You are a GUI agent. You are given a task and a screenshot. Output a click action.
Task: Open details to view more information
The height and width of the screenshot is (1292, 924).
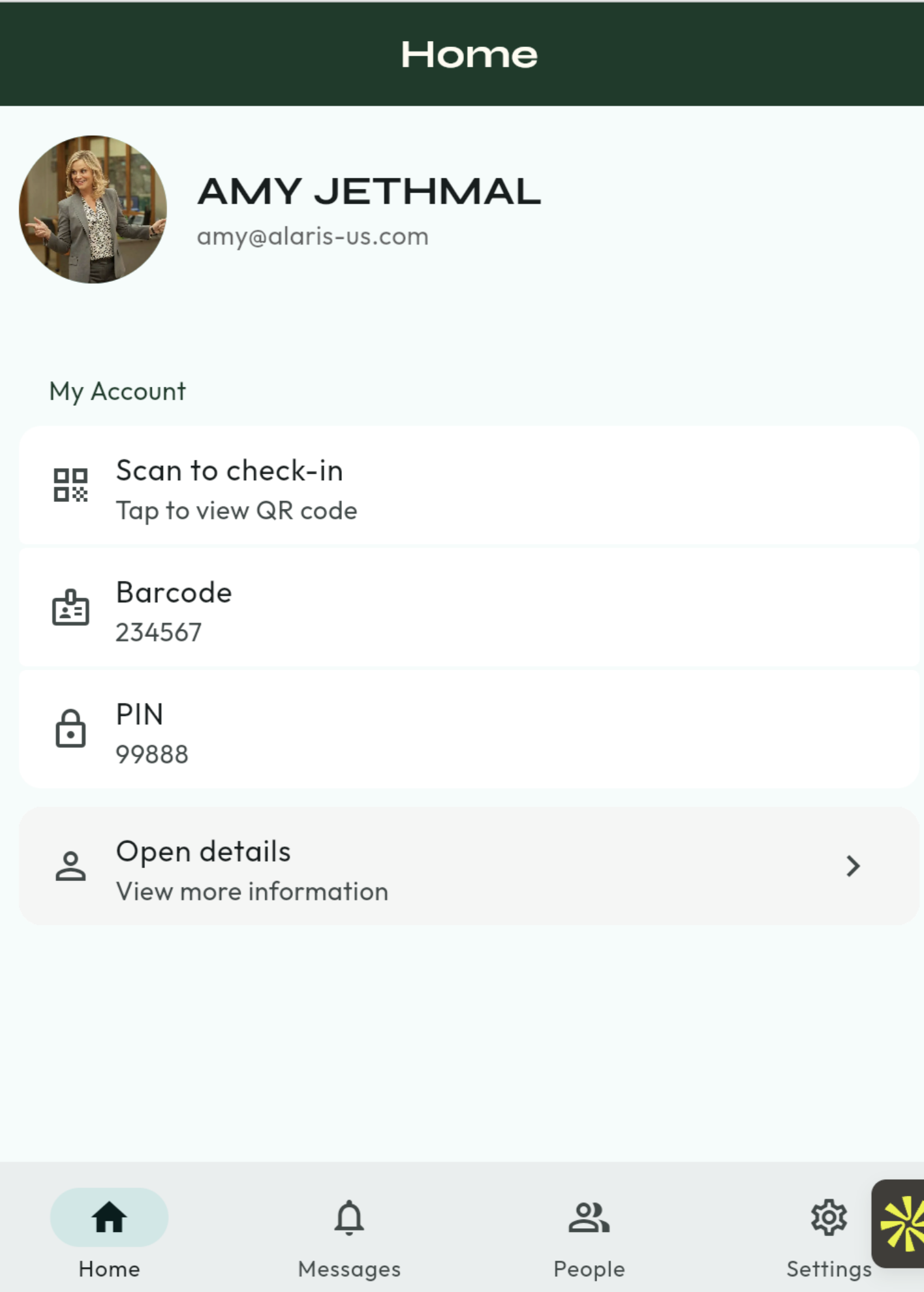pos(469,866)
